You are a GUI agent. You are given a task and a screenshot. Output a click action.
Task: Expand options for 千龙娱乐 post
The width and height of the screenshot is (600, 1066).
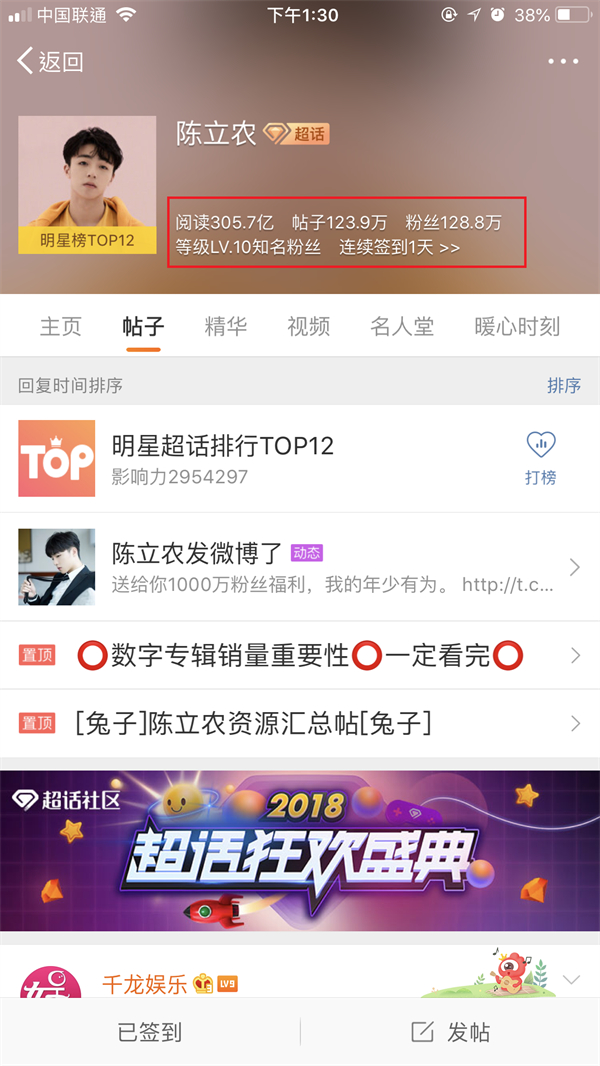571,980
